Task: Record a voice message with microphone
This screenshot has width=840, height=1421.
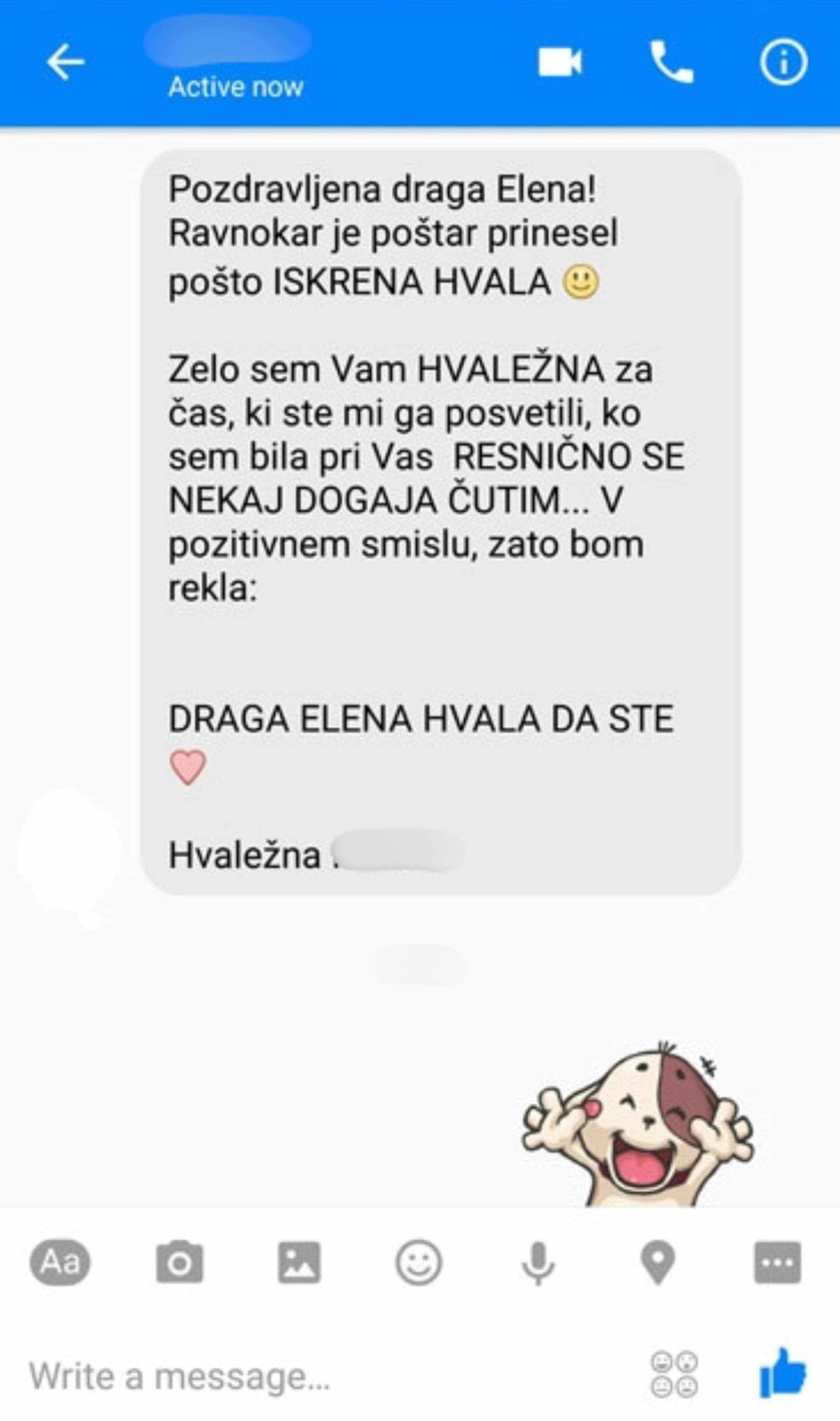Action: pyautogui.click(x=538, y=1262)
